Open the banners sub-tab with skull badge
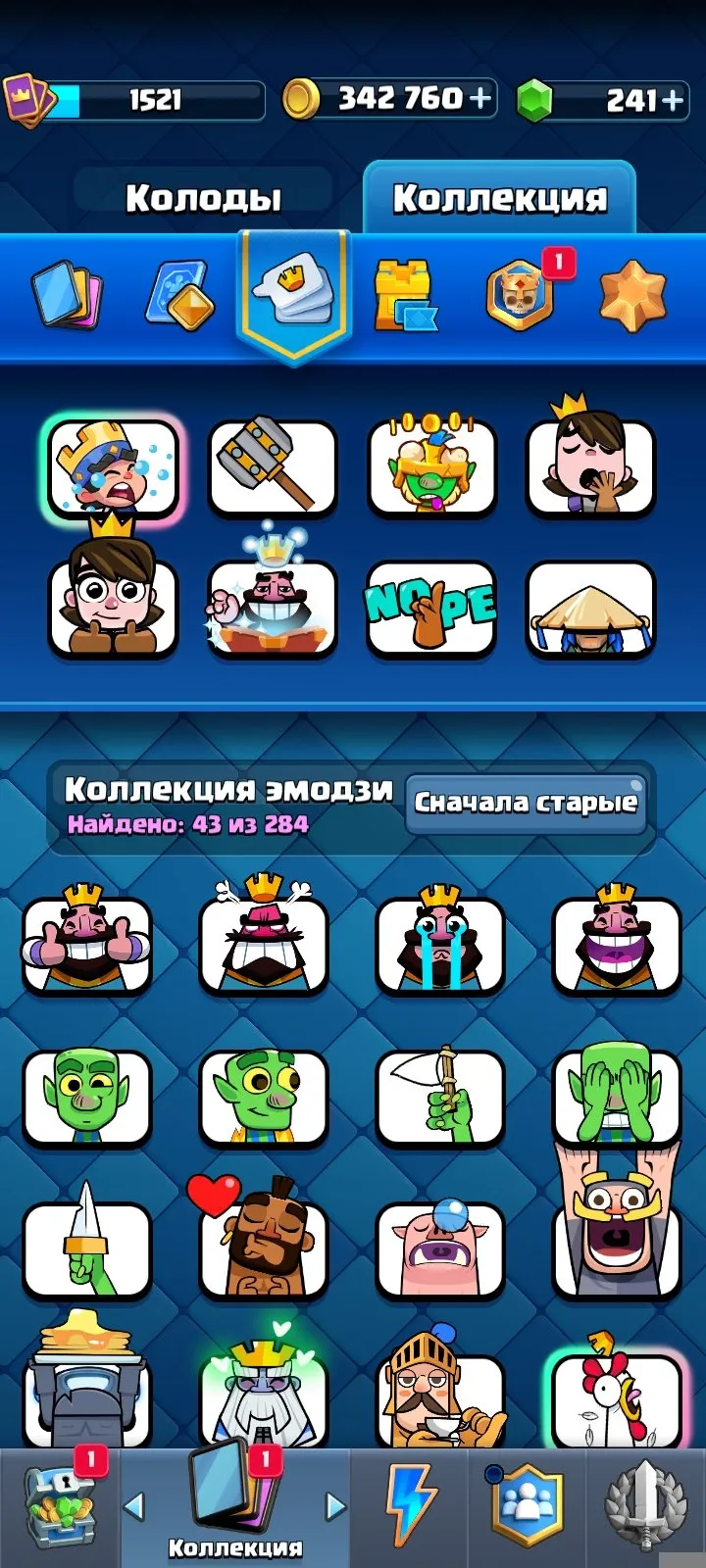The width and height of the screenshot is (706, 1568). [520, 293]
